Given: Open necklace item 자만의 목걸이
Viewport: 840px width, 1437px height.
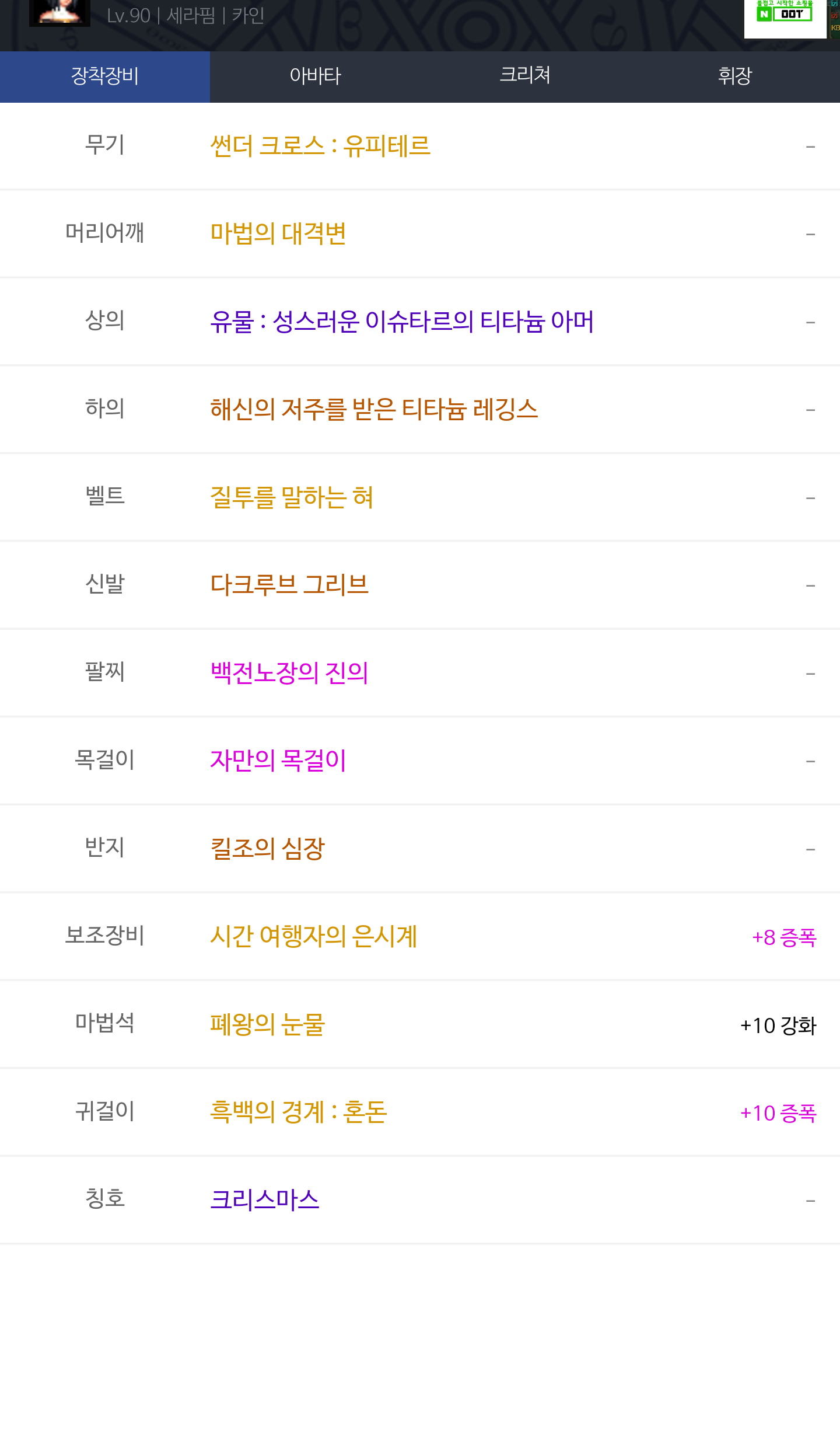Looking at the screenshot, I should tap(278, 761).
